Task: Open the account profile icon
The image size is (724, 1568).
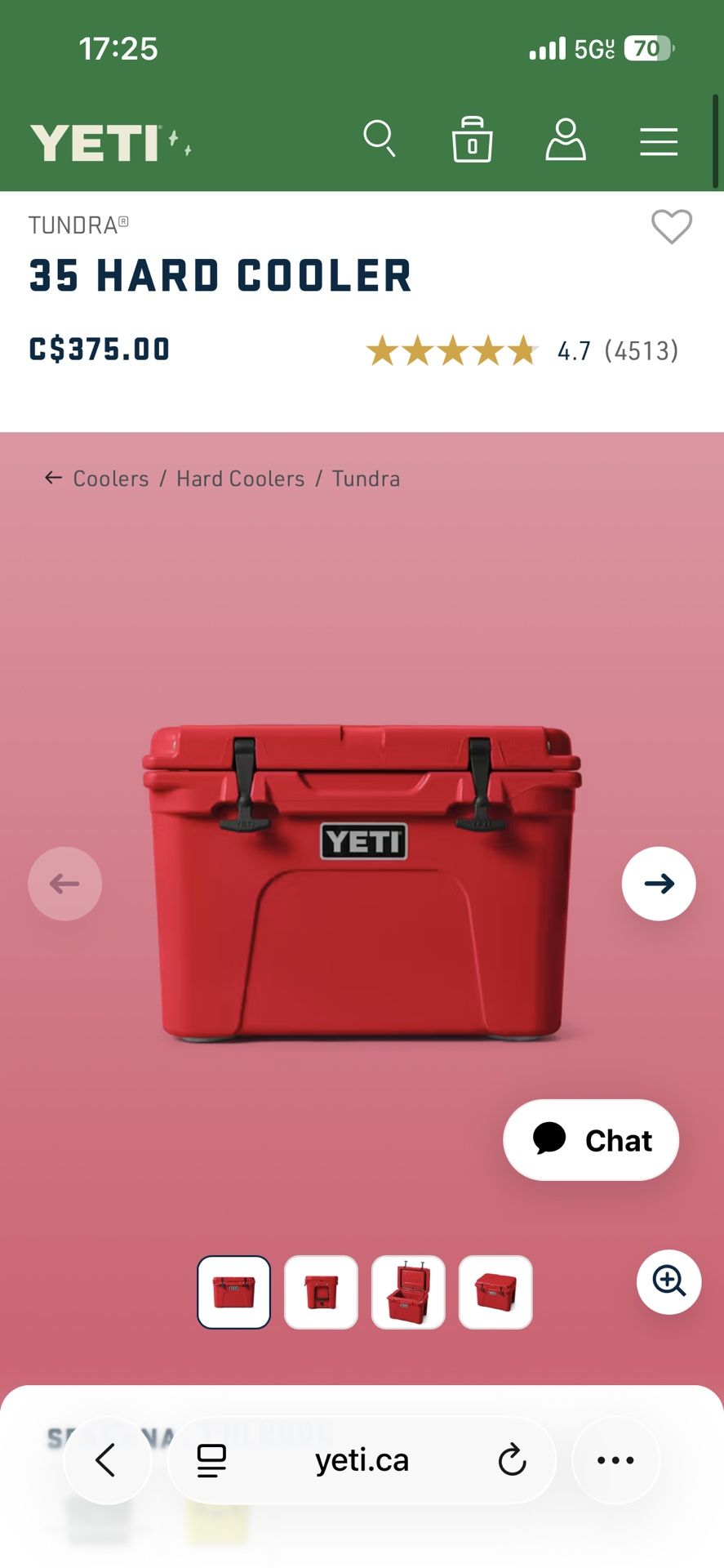Action: click(566, 140)
